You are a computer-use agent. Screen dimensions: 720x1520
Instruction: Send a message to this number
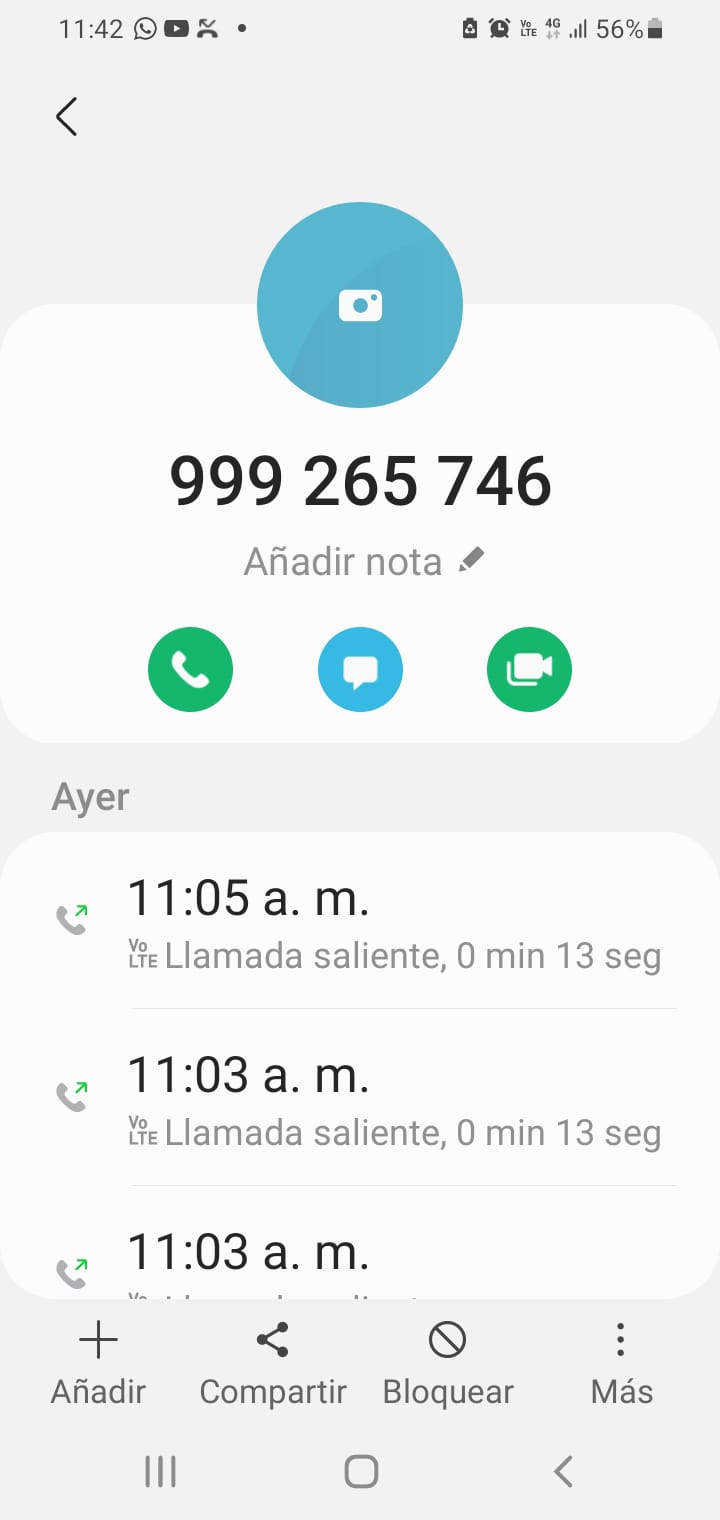tap(360, 669)
